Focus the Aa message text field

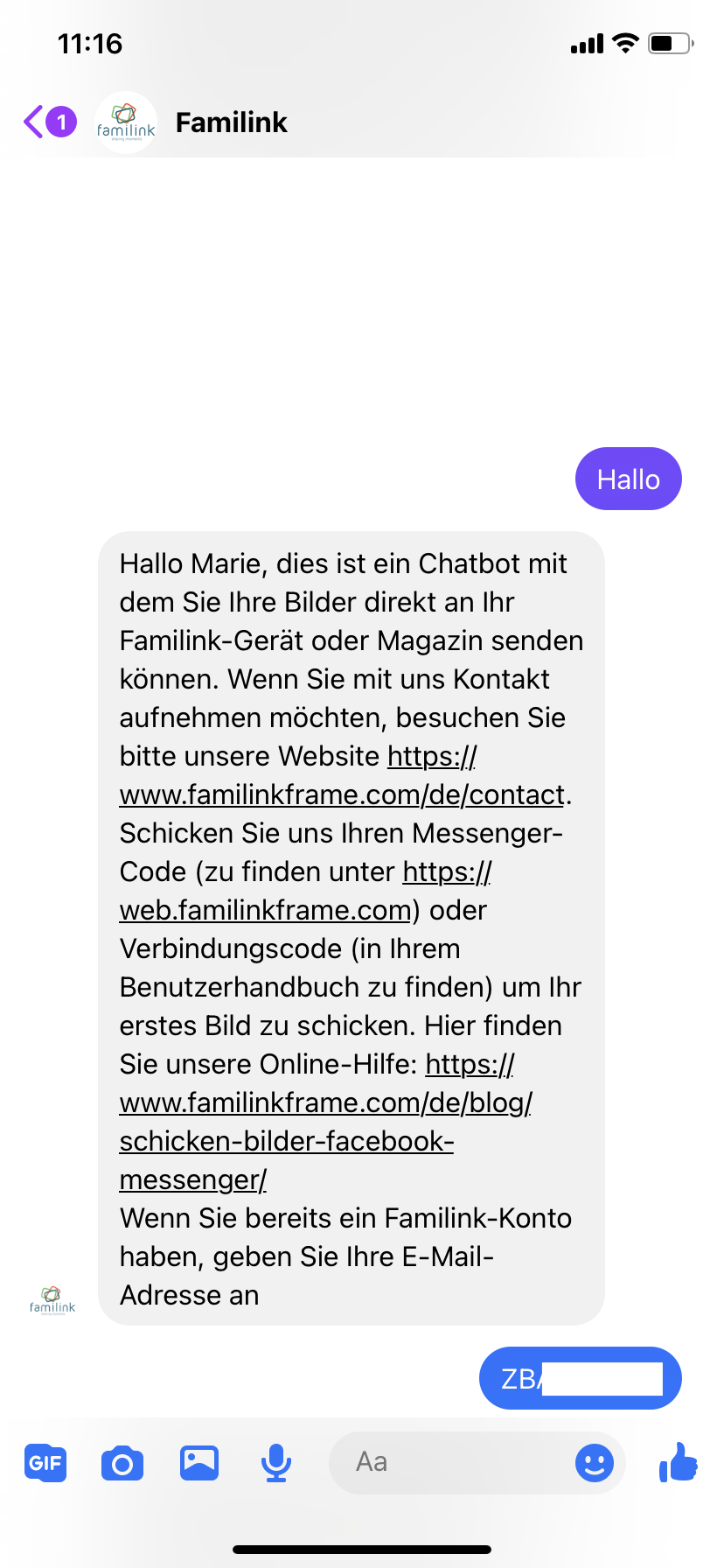click(446, 1462)
